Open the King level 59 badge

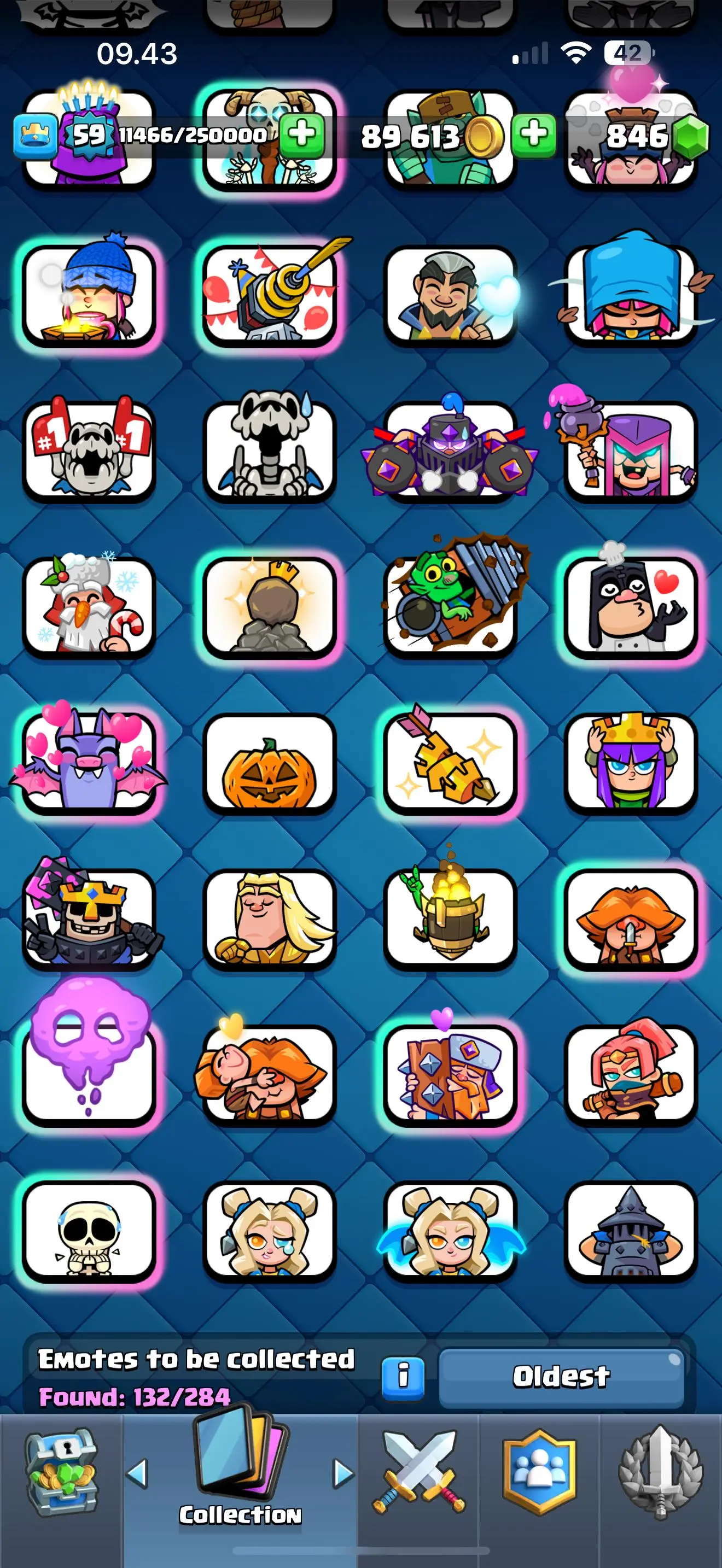[x=88, y=134]
